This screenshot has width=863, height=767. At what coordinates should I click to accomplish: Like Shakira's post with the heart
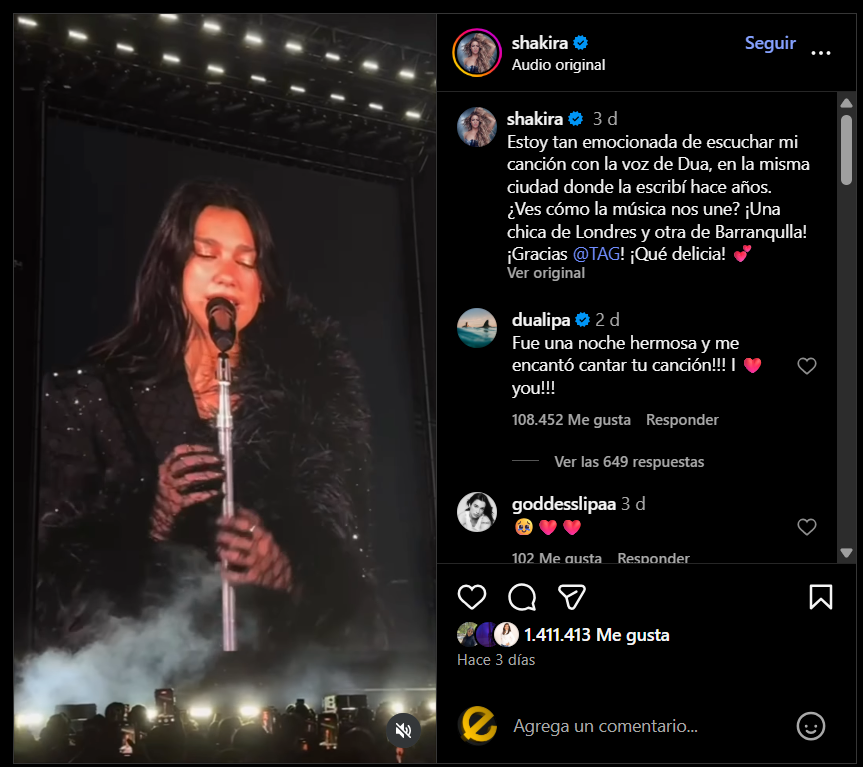click(472, 597)
